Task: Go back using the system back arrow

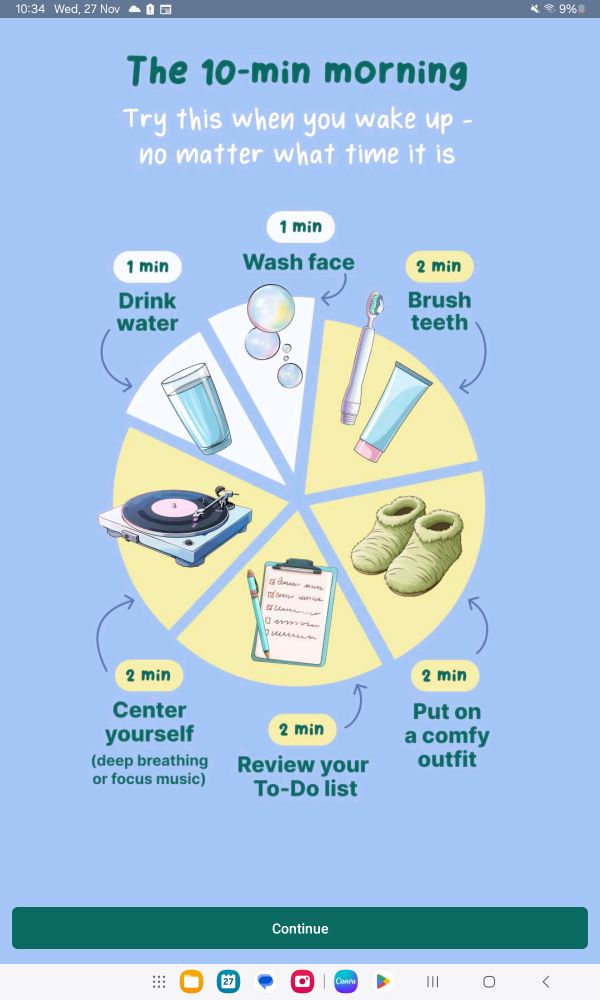Action: (x=545, y=982)
